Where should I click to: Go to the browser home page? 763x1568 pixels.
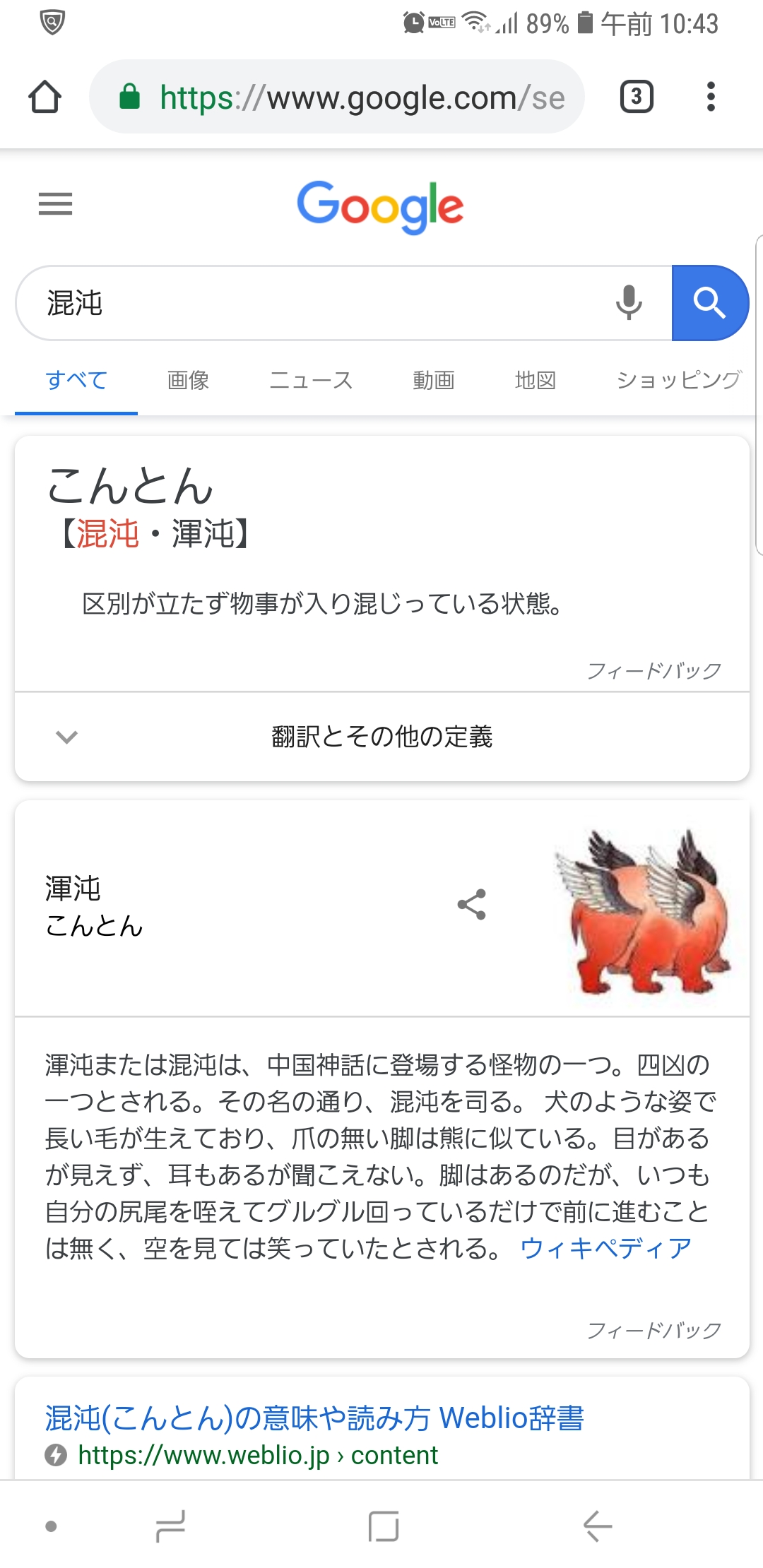45,97
